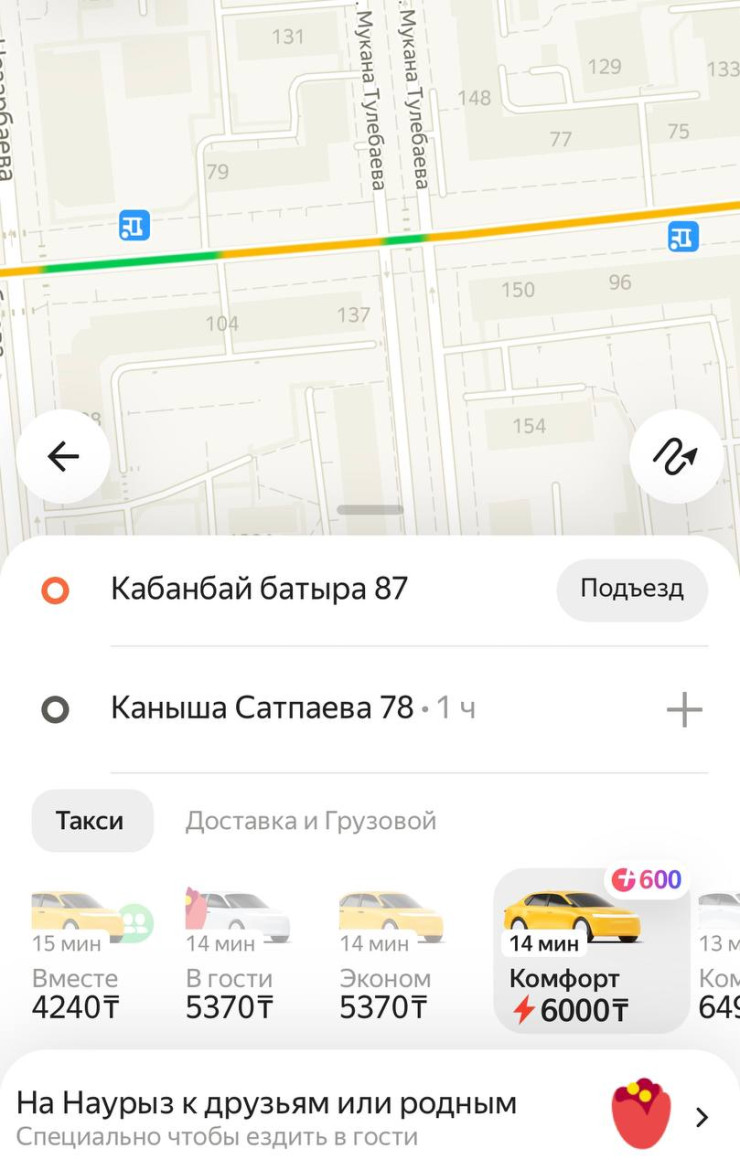Choose the В гости tariff
The width and height of the screenshot is (740, 1170).
click(x=233, y=955)
